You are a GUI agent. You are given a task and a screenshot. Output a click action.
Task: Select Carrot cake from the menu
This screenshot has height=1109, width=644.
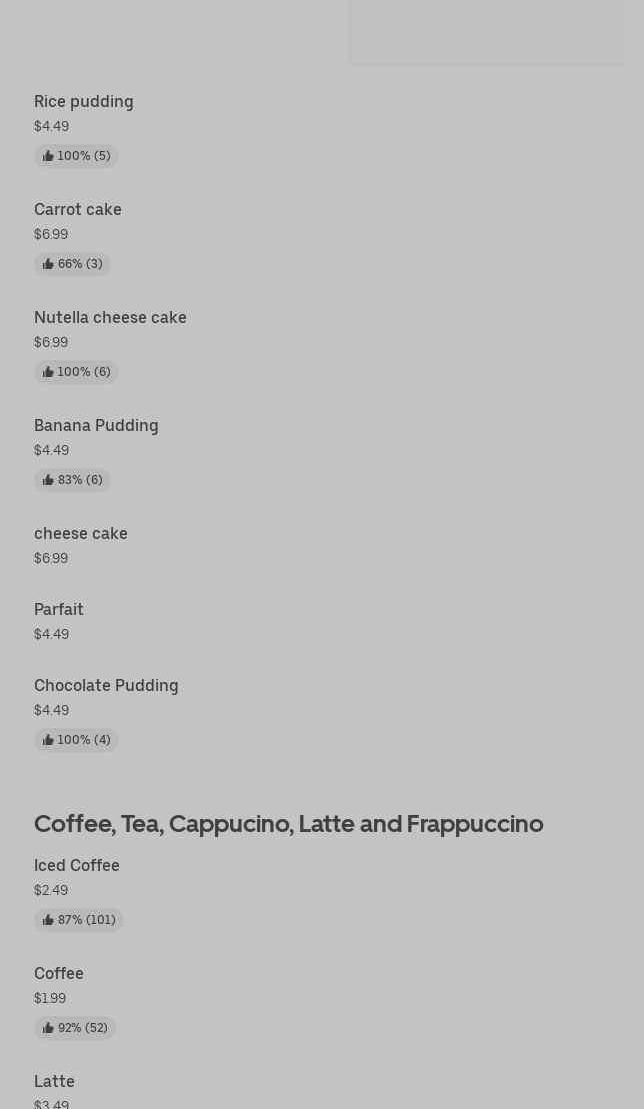click(x=78, y=210)
